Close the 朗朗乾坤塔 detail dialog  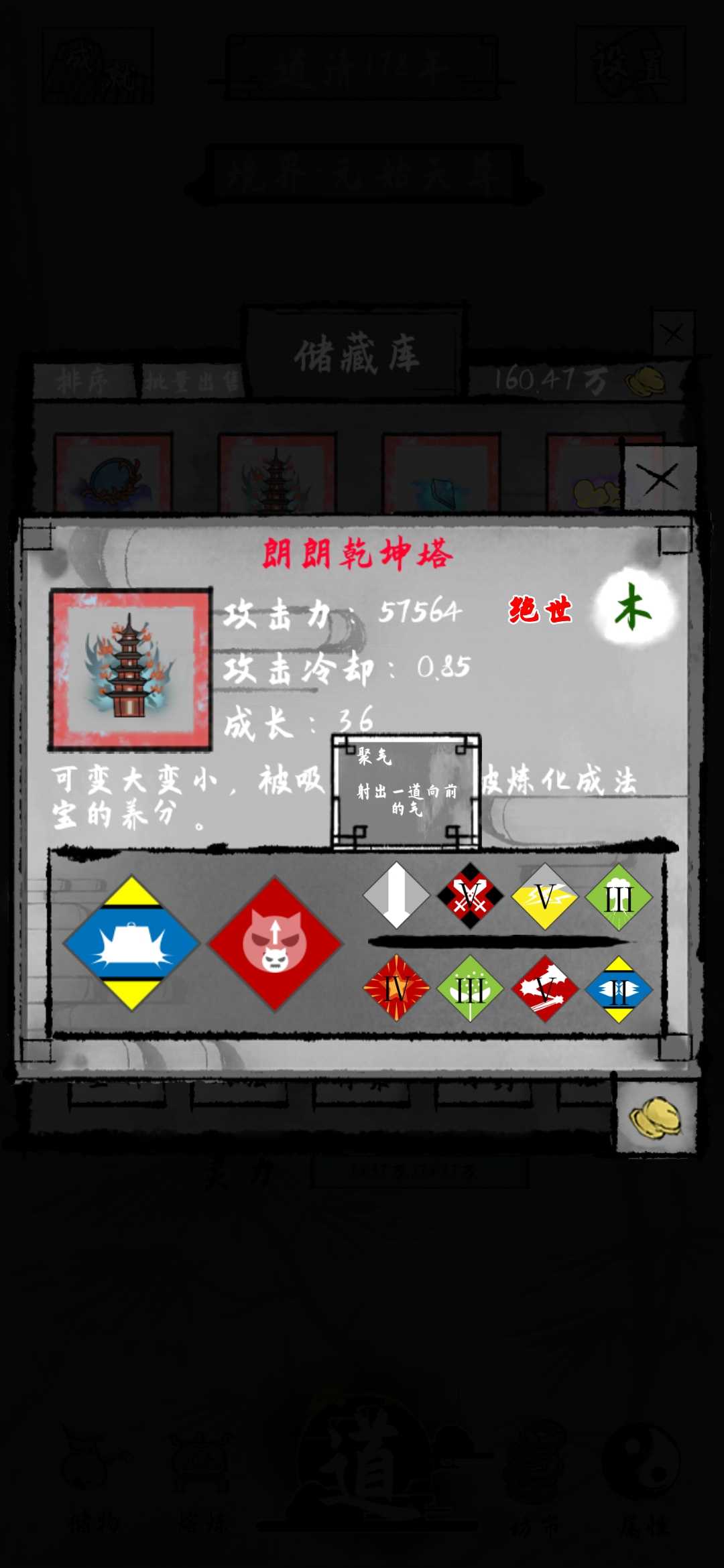pyautogui.click(x=660, y=478)
